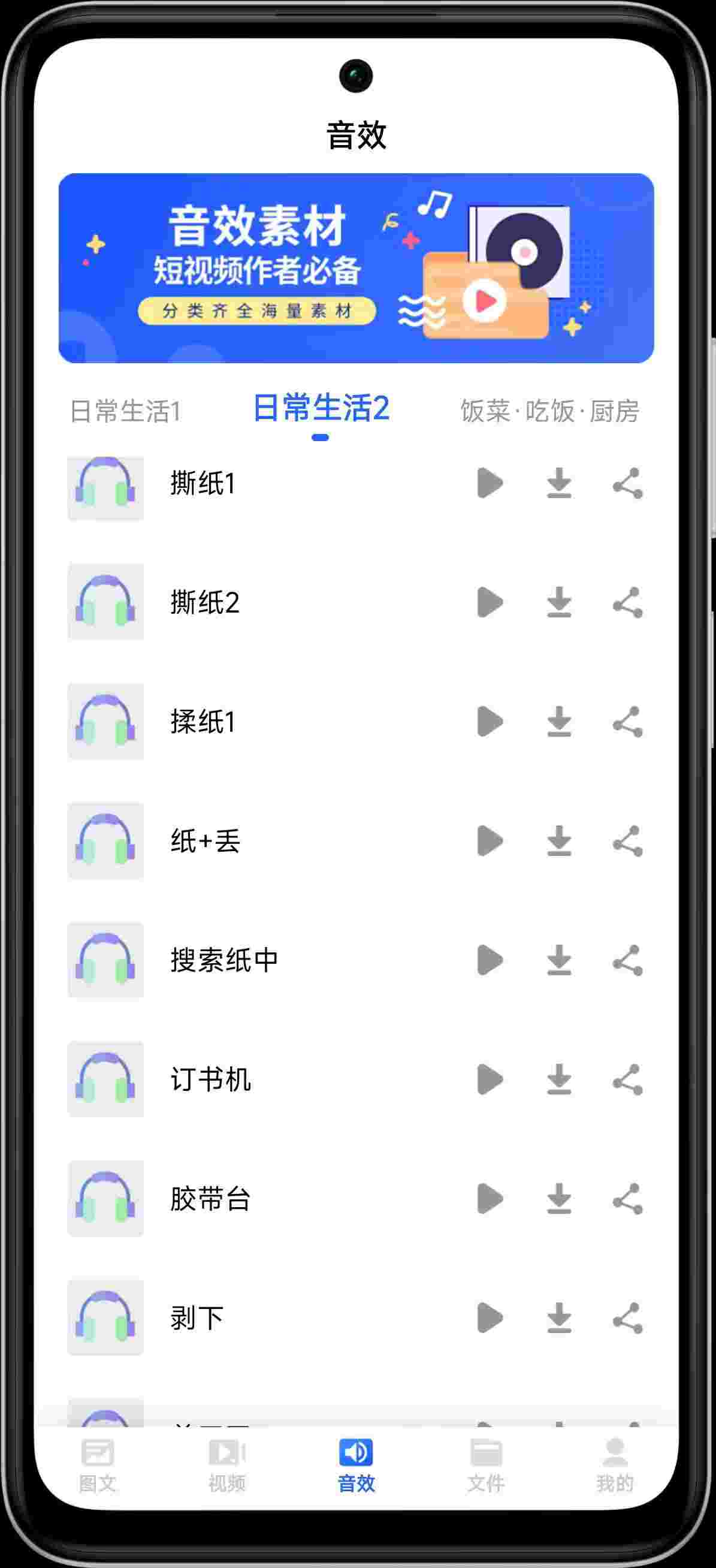This screenshot has width=716, height=1568.
Task: Play the 胶带台 sound effect
Action: (x=490, y=1199)
